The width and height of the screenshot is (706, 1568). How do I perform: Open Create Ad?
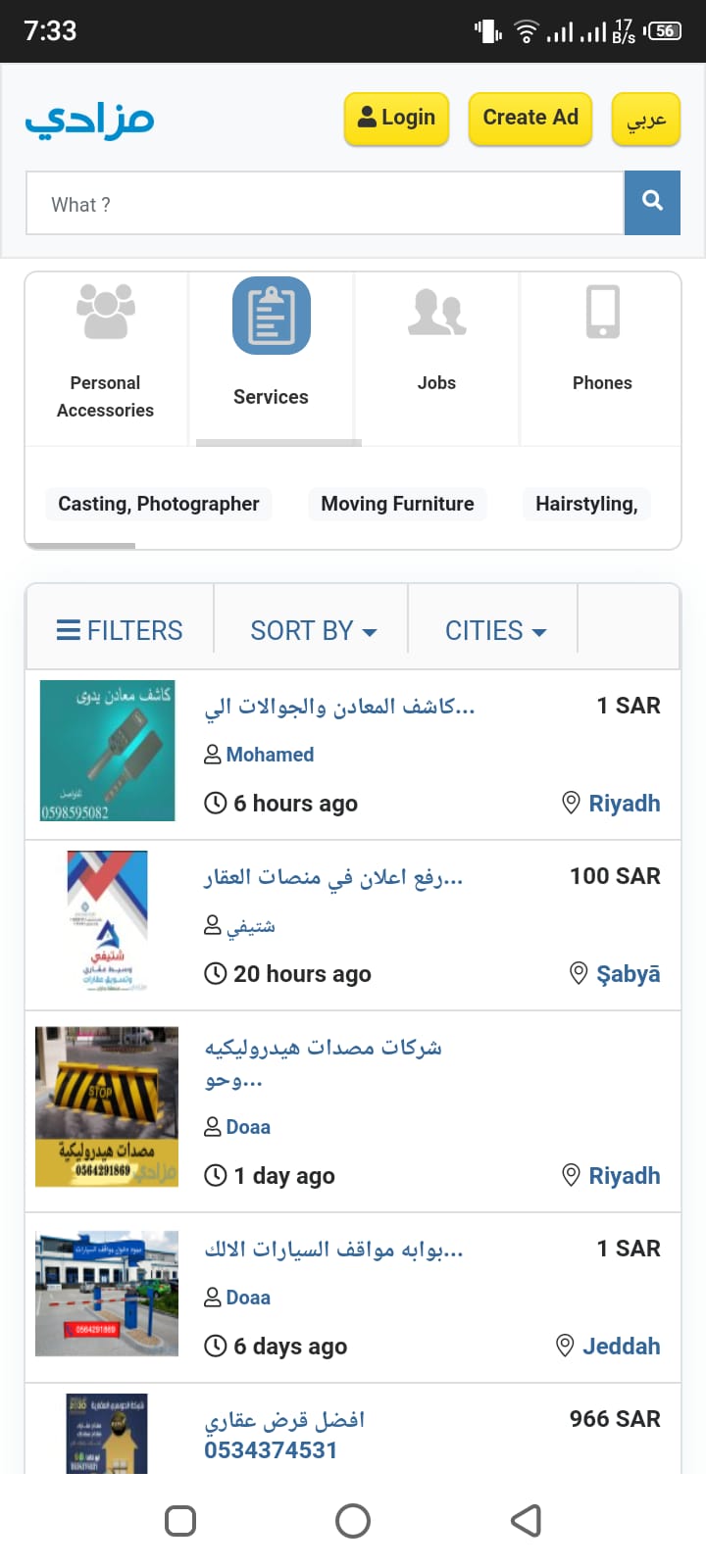[x=529, y=119]
